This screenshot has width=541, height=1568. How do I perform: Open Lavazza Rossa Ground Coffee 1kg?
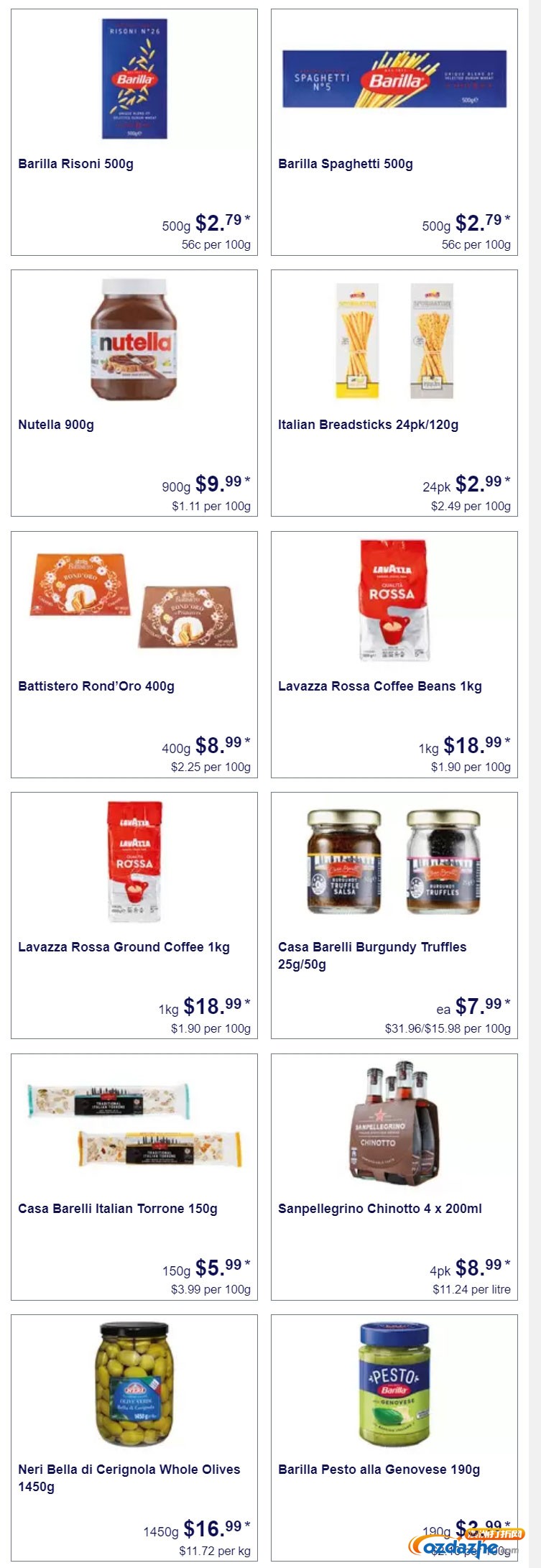[134, 915]
